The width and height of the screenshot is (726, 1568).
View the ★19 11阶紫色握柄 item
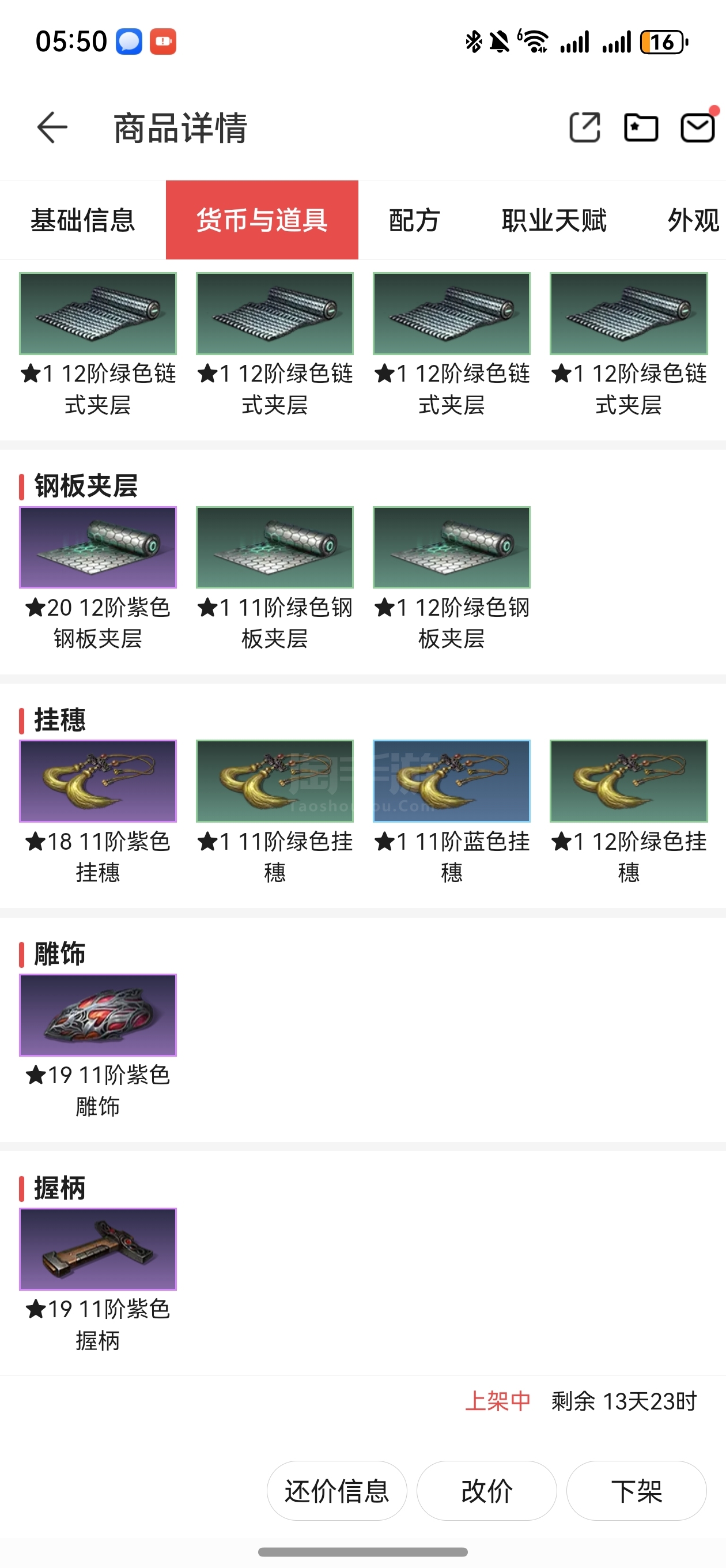(98, 1249)
